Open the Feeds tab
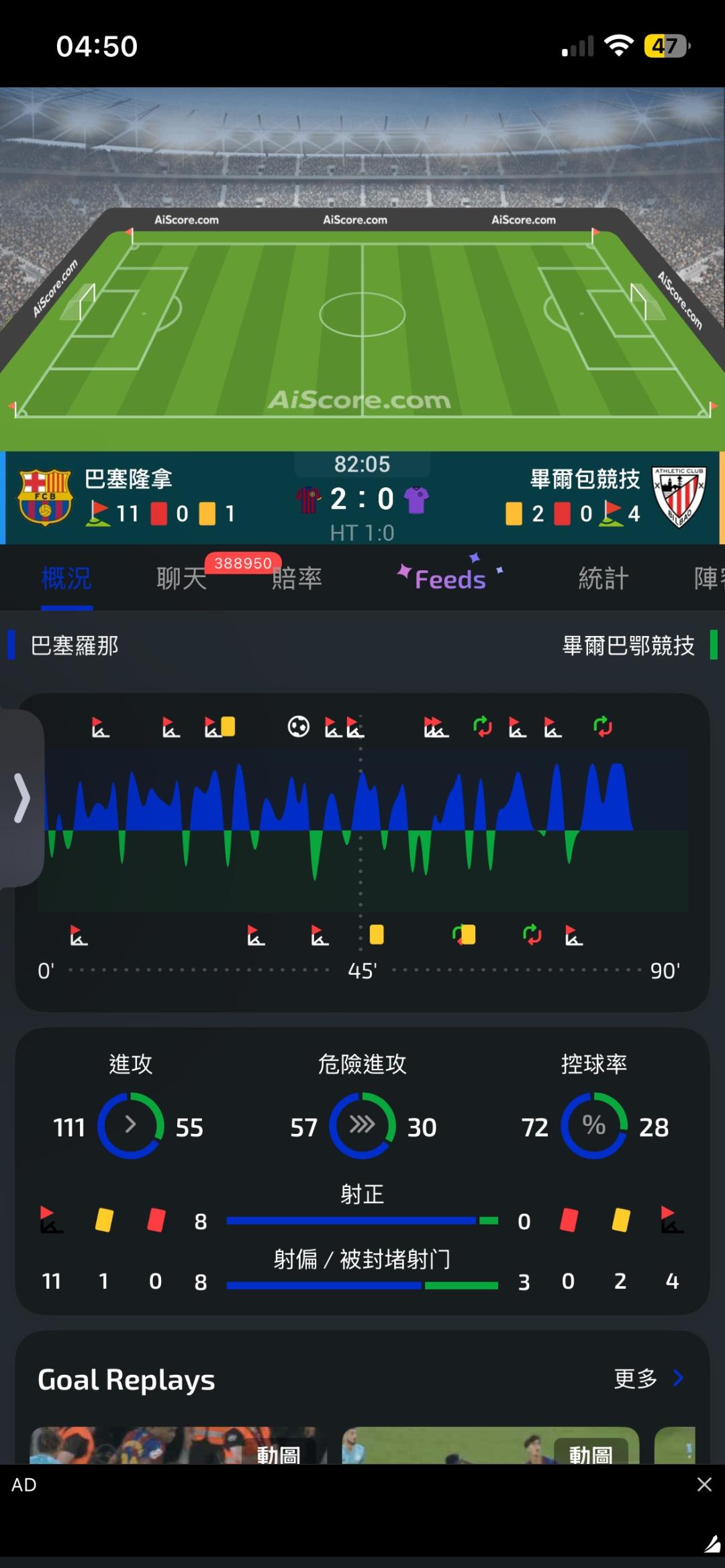This screenshot has width=725, height=1568. 450,578
